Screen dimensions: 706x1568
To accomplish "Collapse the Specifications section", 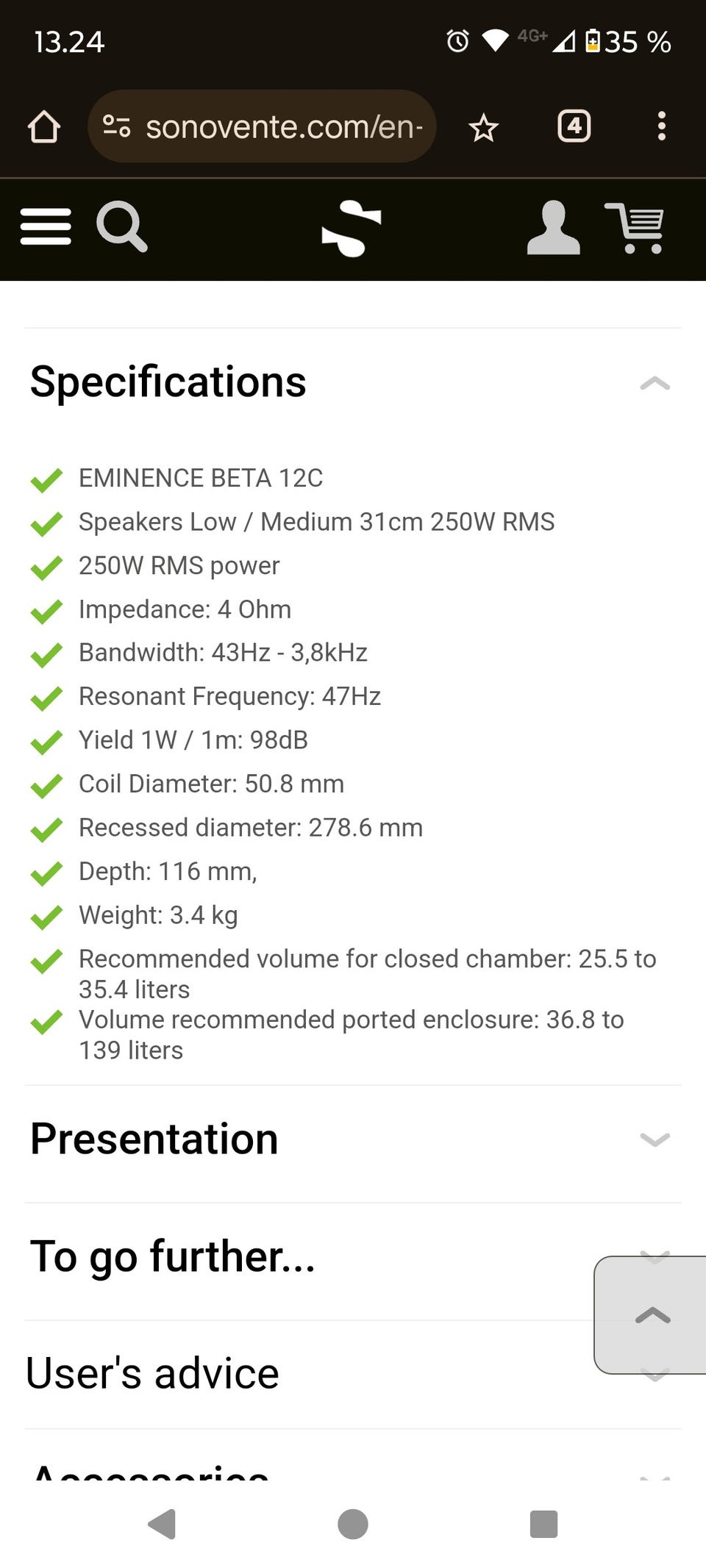I will click(353, 382).
